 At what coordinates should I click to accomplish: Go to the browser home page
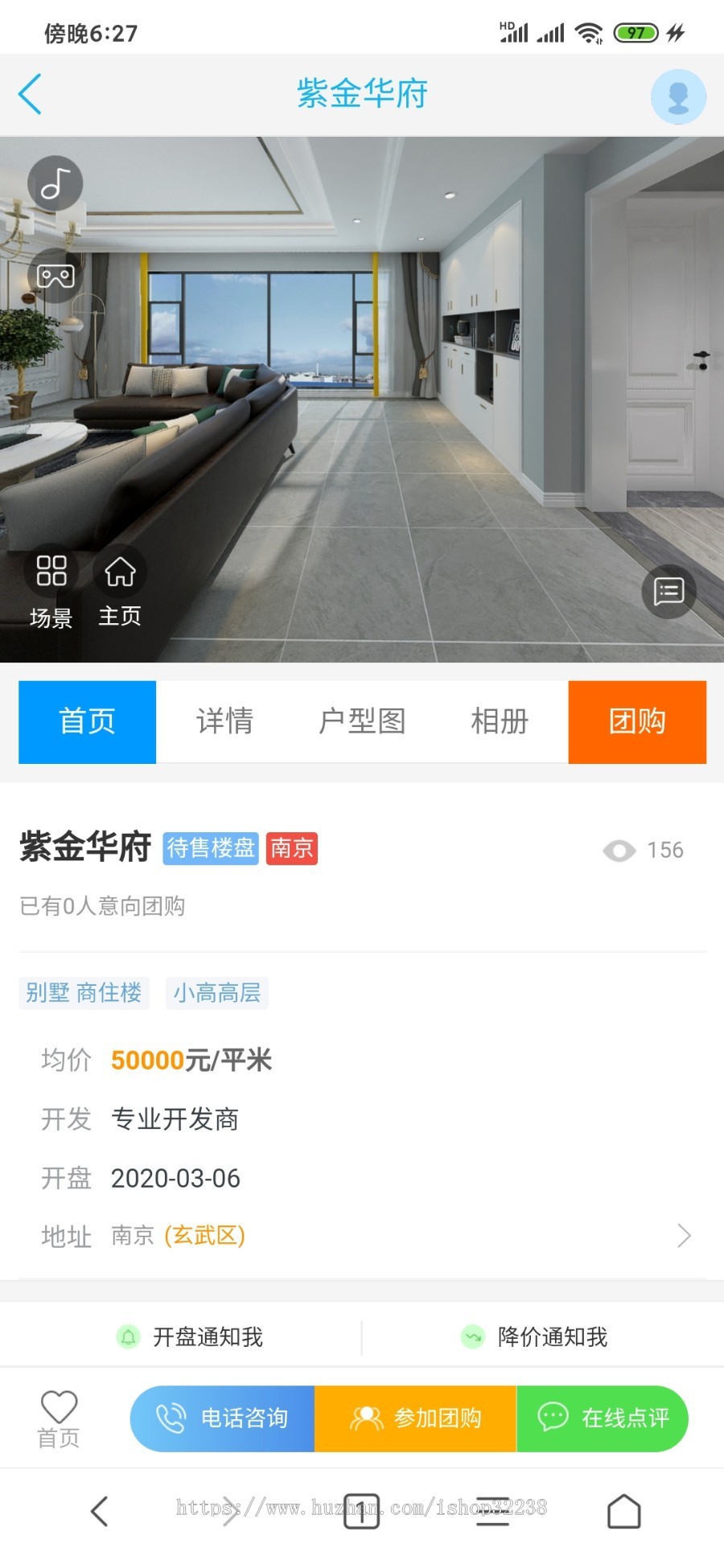[623, 1511]
